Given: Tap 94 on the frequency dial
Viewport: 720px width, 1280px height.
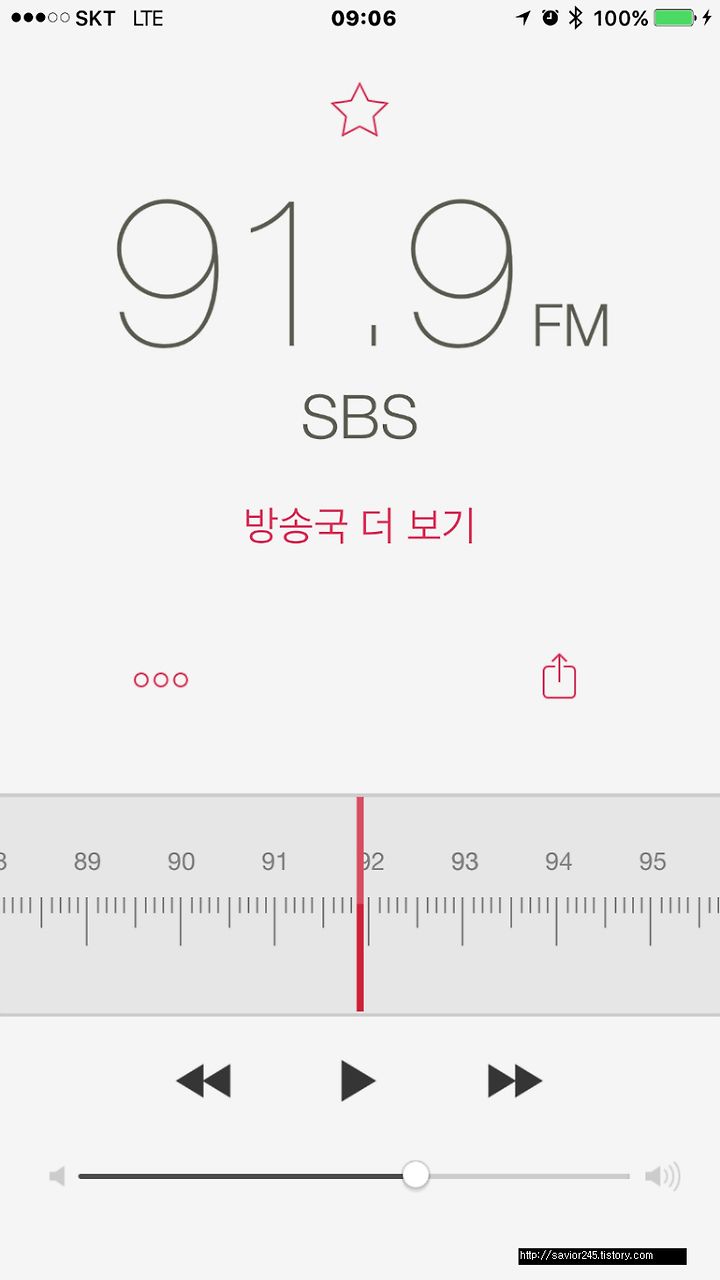Looking at the screenshot, I should pyautogui.click(x=558, y=862).
